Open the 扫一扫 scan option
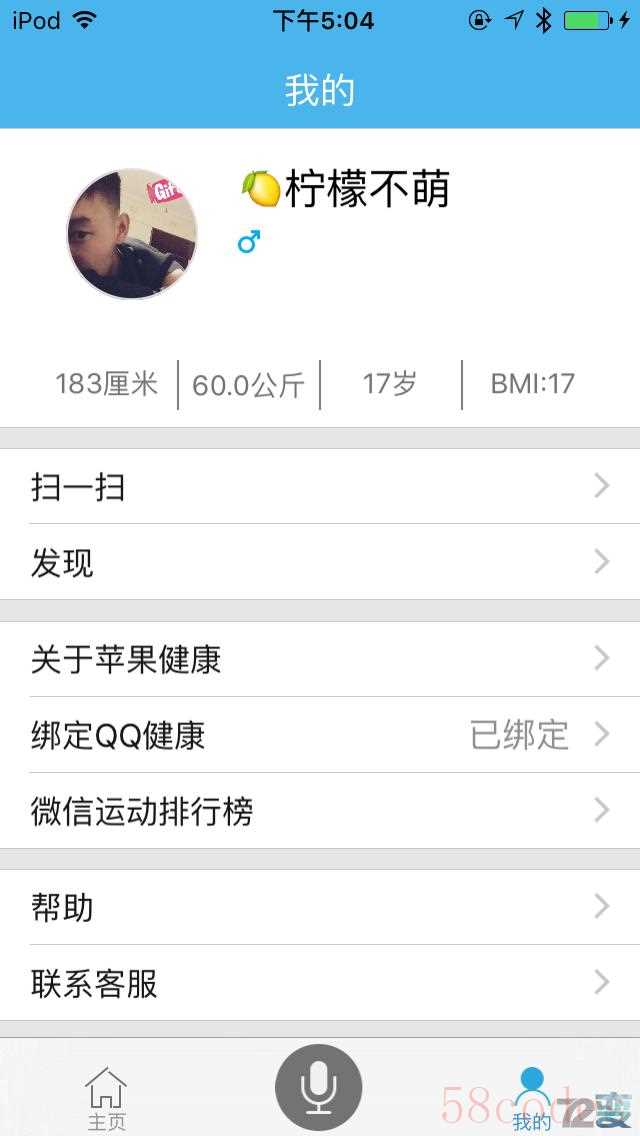 (320, 487)
